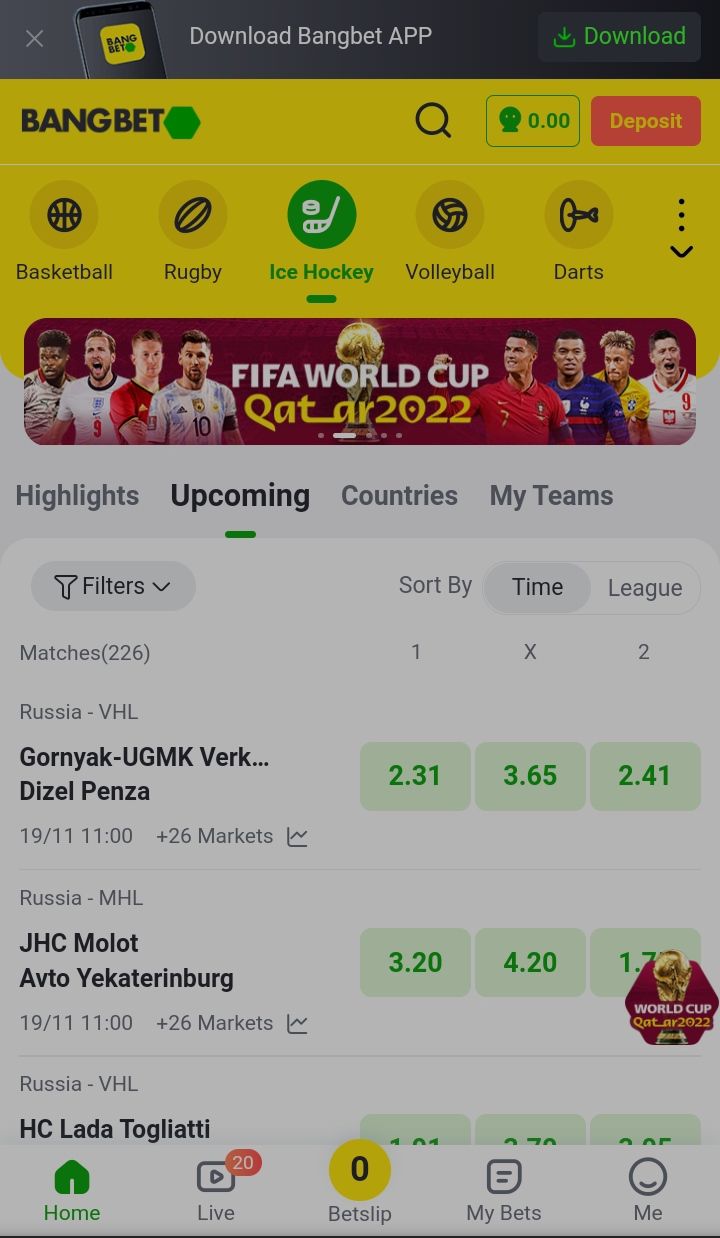This screenshot has height=1238, width=720.
Task: Open the FIFA World Cup Qatar 2022 banner
Action: [360, 381]
